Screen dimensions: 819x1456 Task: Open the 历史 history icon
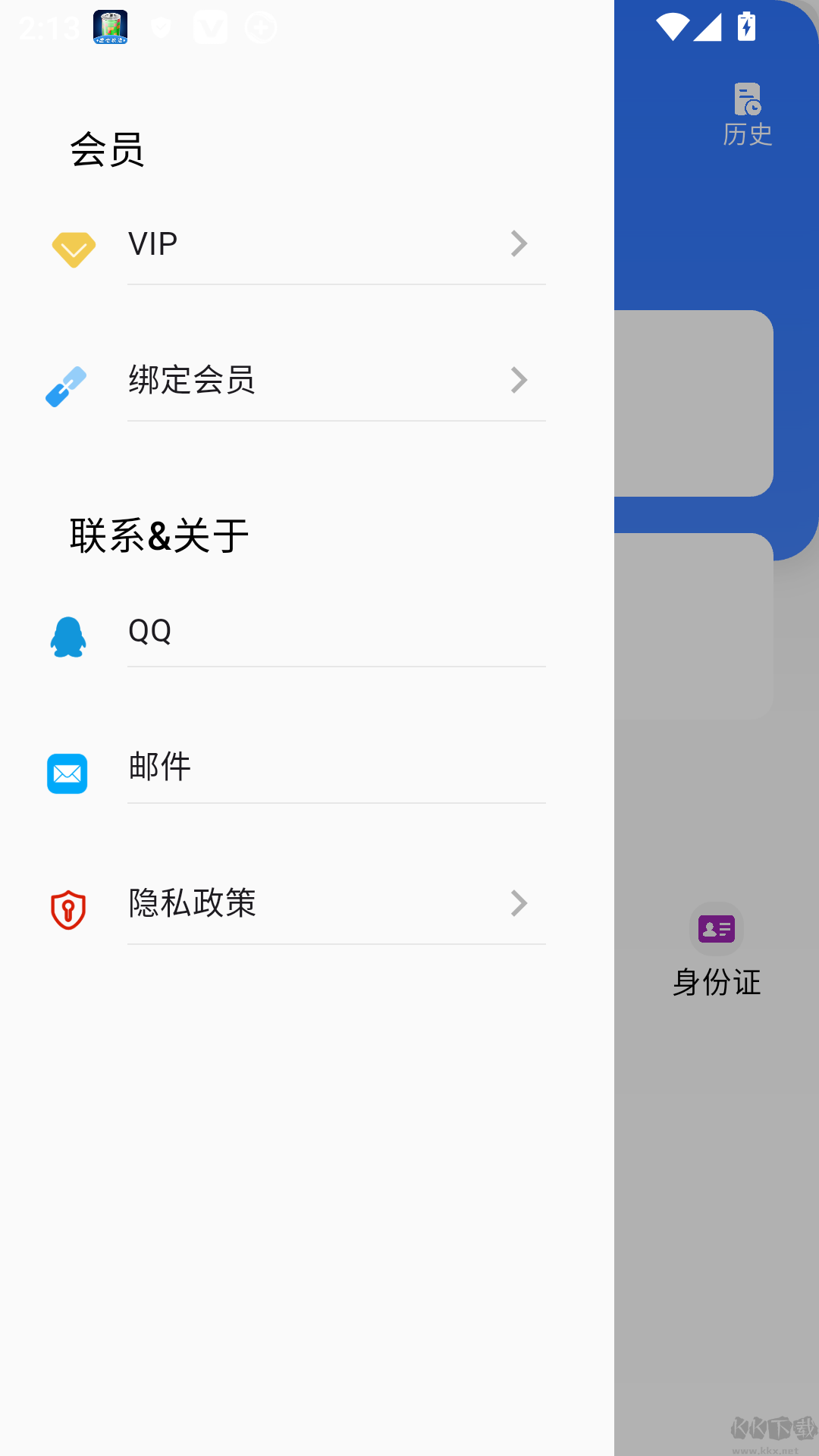coord(748,99)
